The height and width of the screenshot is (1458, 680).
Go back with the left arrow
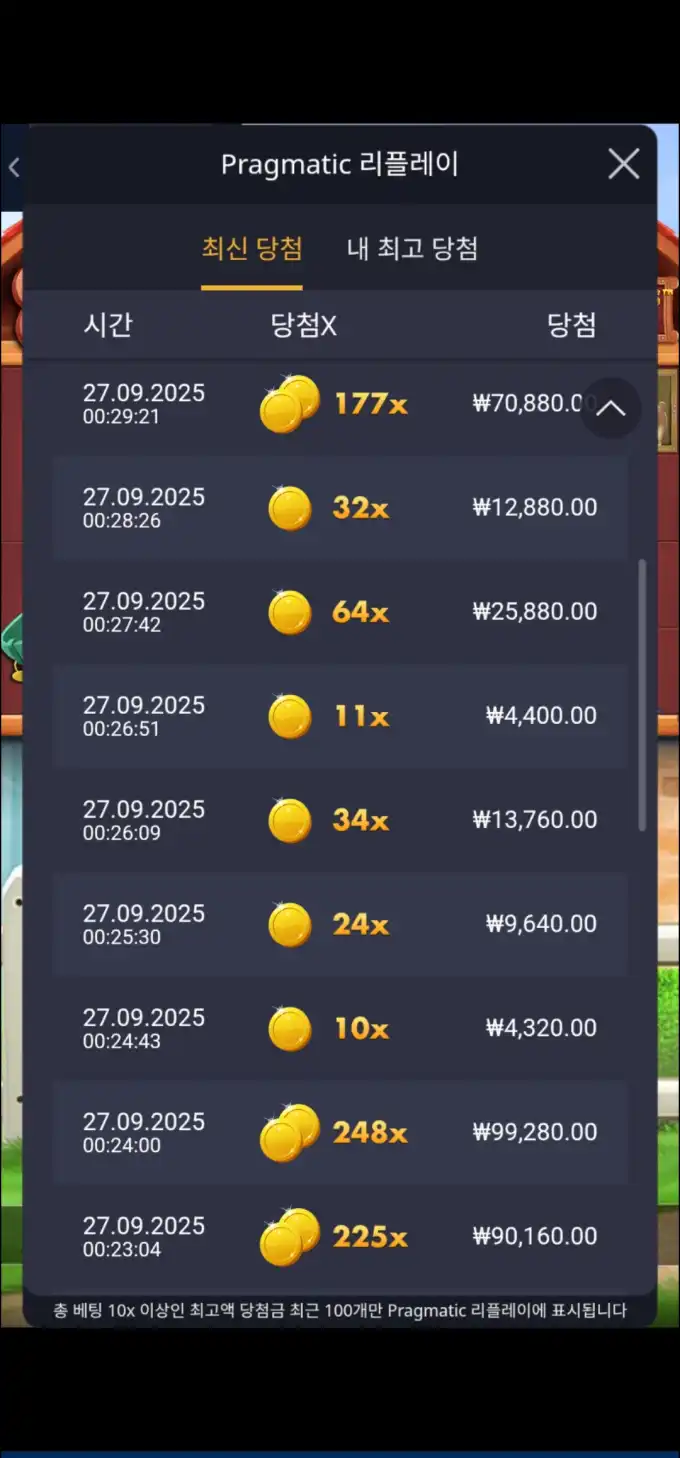click(x=14, y=168)
